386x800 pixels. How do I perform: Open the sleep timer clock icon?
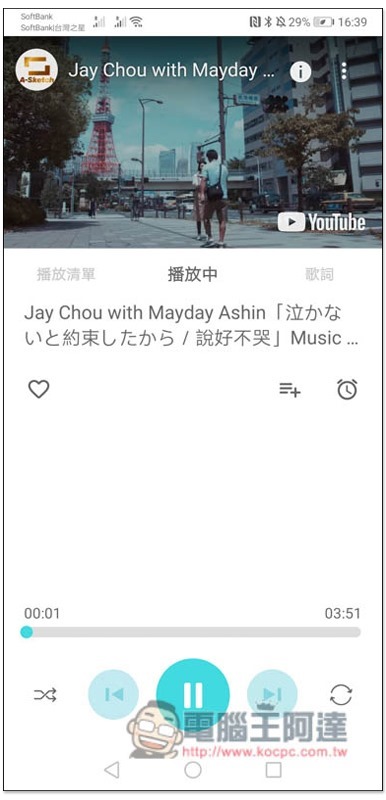[347, 390]
